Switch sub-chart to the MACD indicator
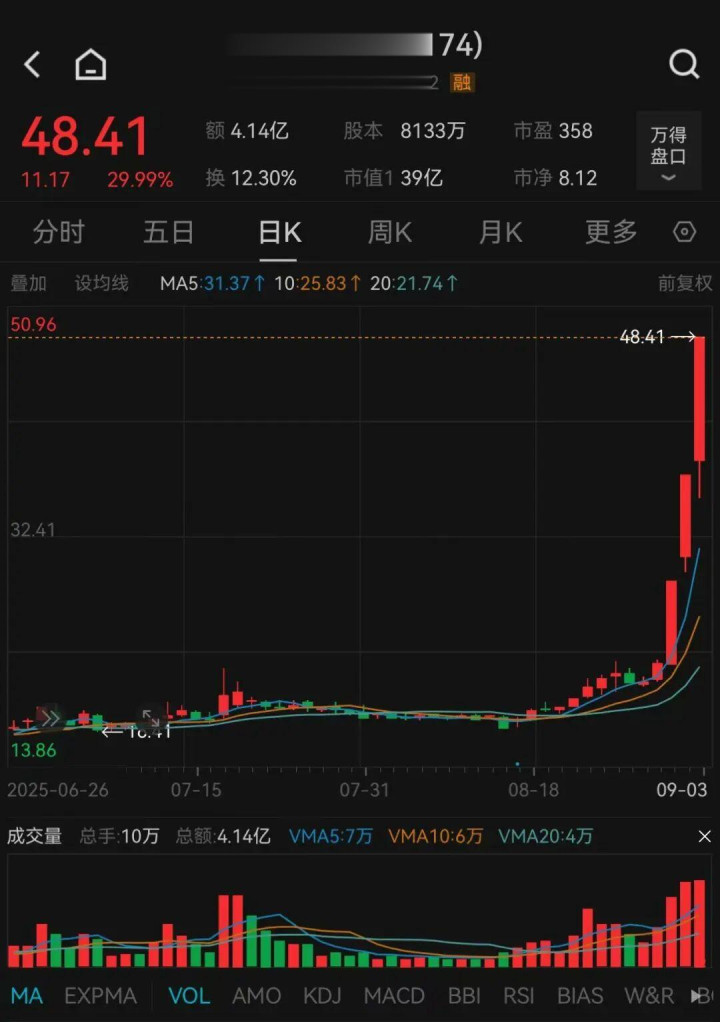Viewport: 720px width, 1022px height. coord(393,996)
